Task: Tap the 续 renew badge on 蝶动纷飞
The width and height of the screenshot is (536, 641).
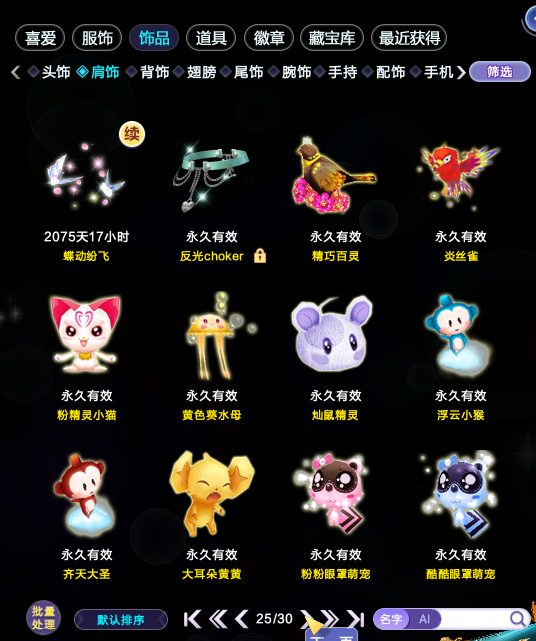Action: (132, 134)
